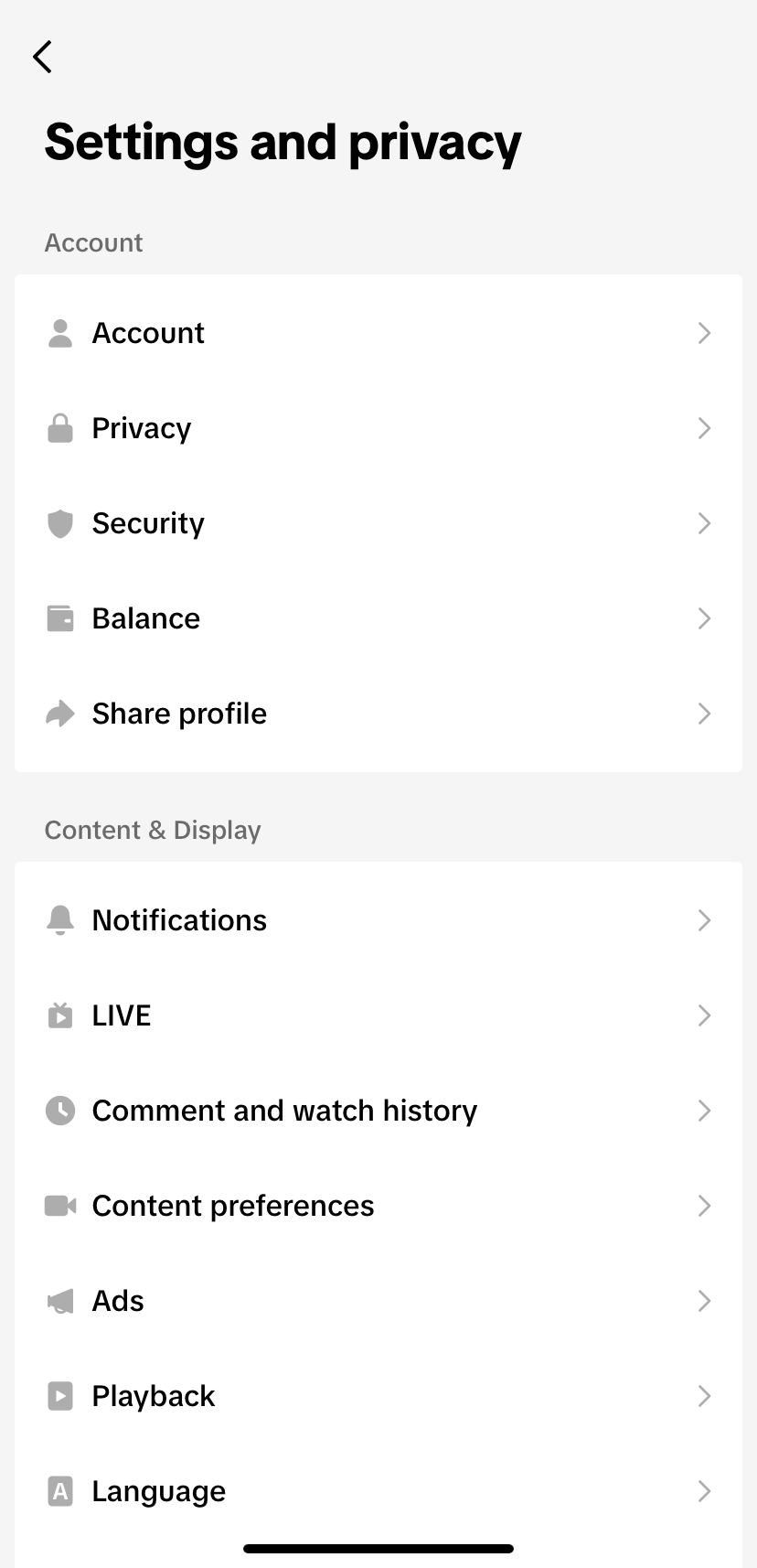Screen dimensions: 757x1568
Task: Click the Playback play icon
Action: tap(59, 1395)
